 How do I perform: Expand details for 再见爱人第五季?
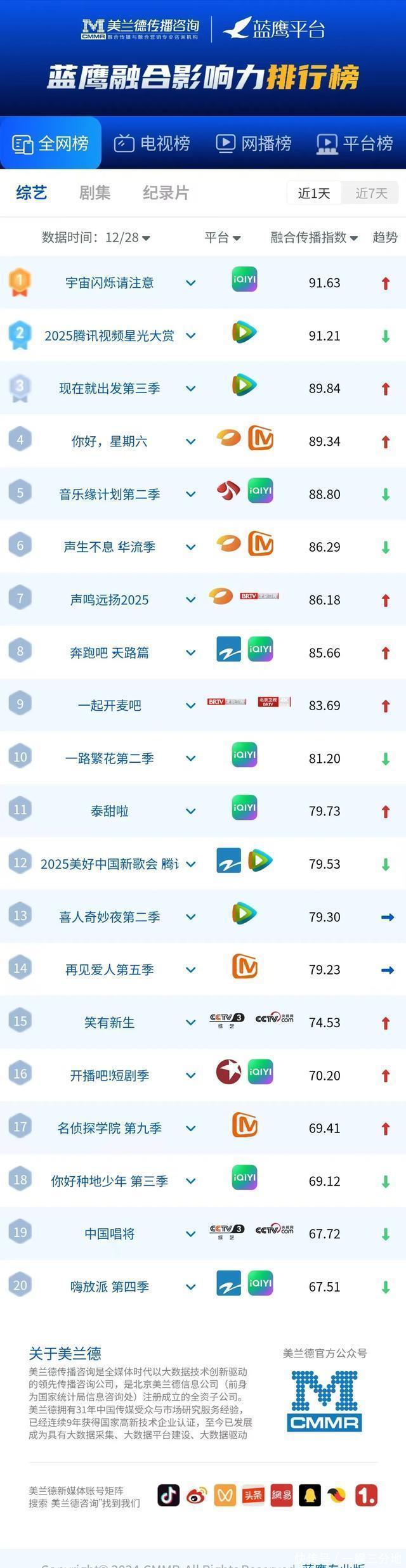point(190,969)
